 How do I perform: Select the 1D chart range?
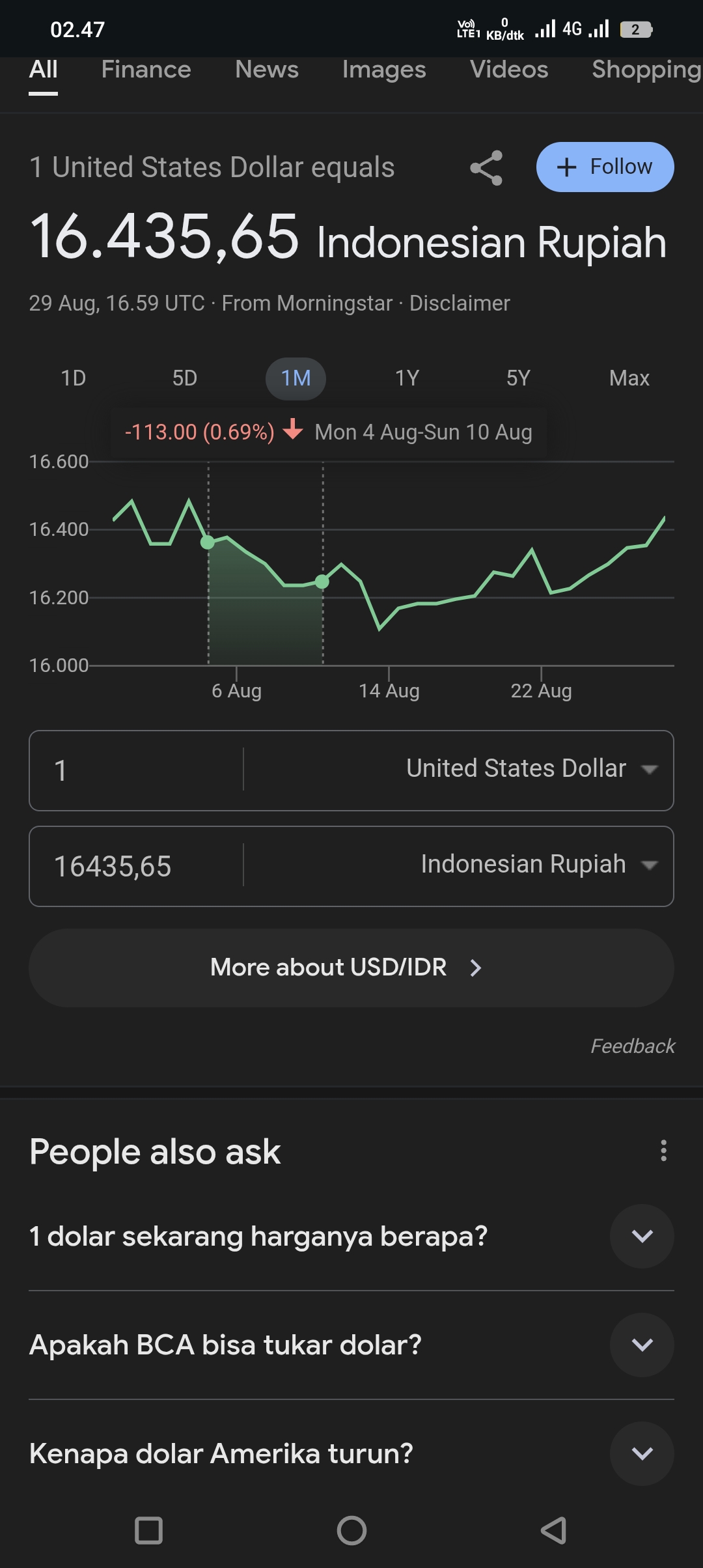74,378
